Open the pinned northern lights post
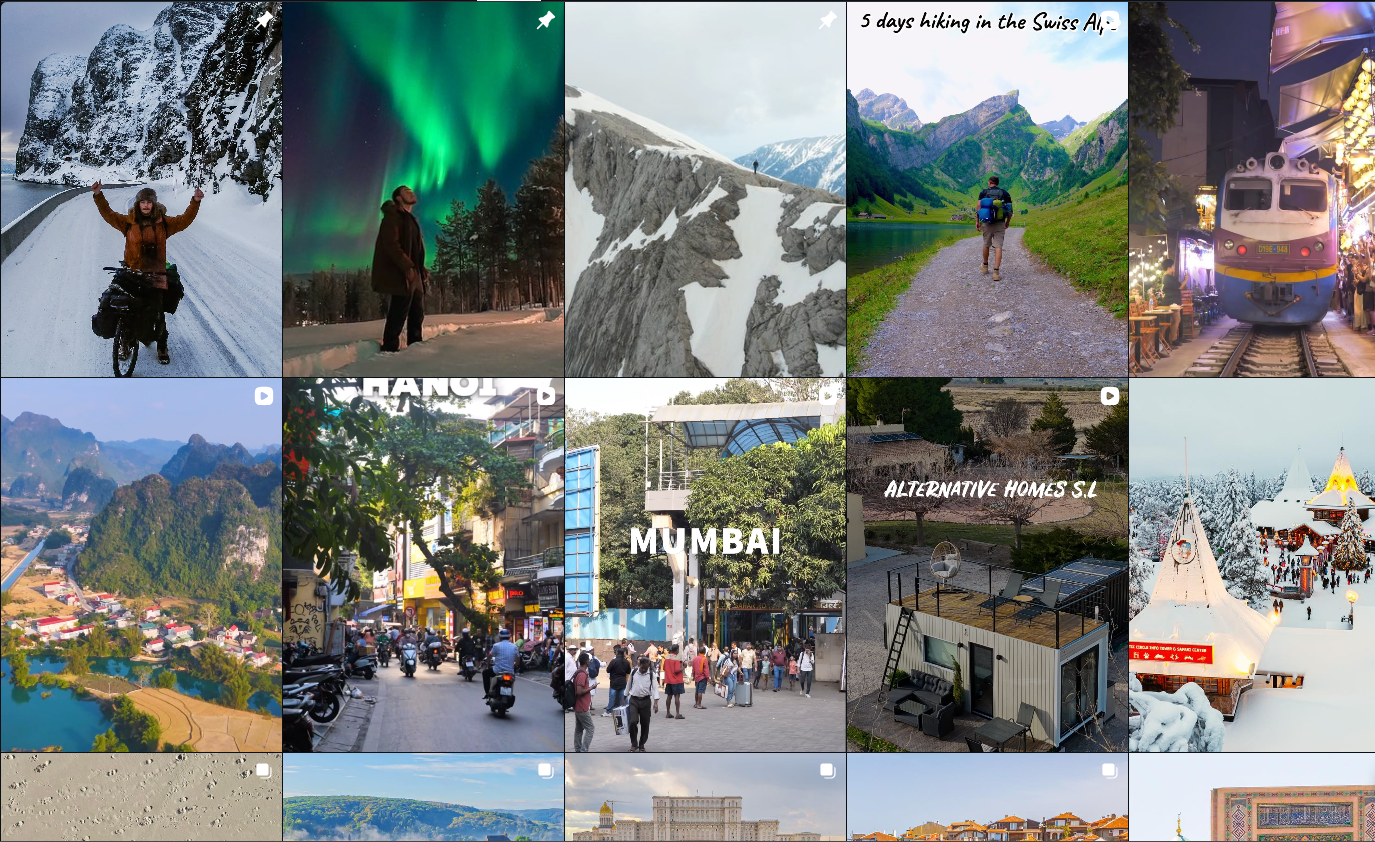 [423, 189]
